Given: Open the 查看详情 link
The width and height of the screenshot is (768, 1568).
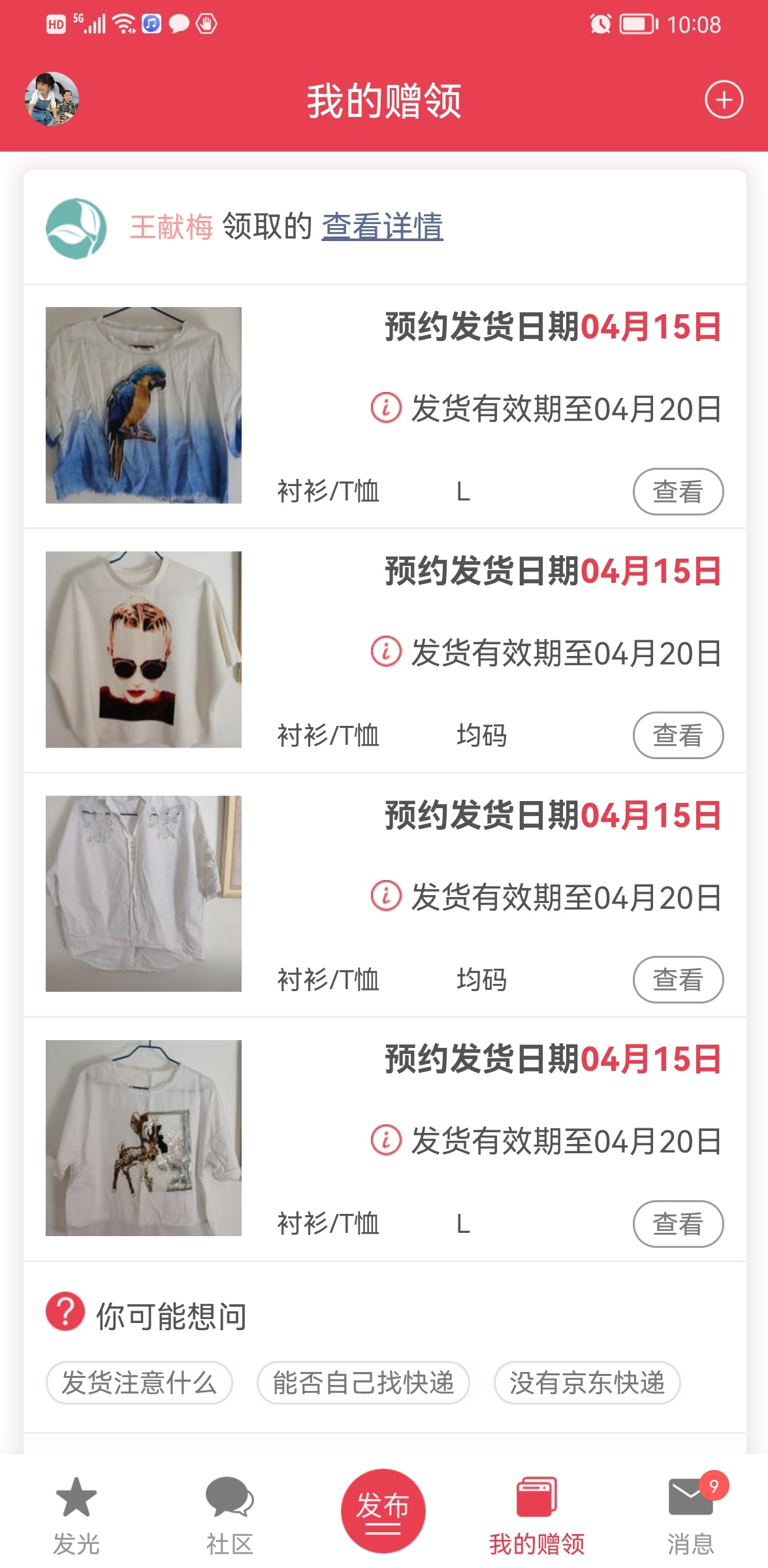Looking at the screenshot, I should 382,227.
